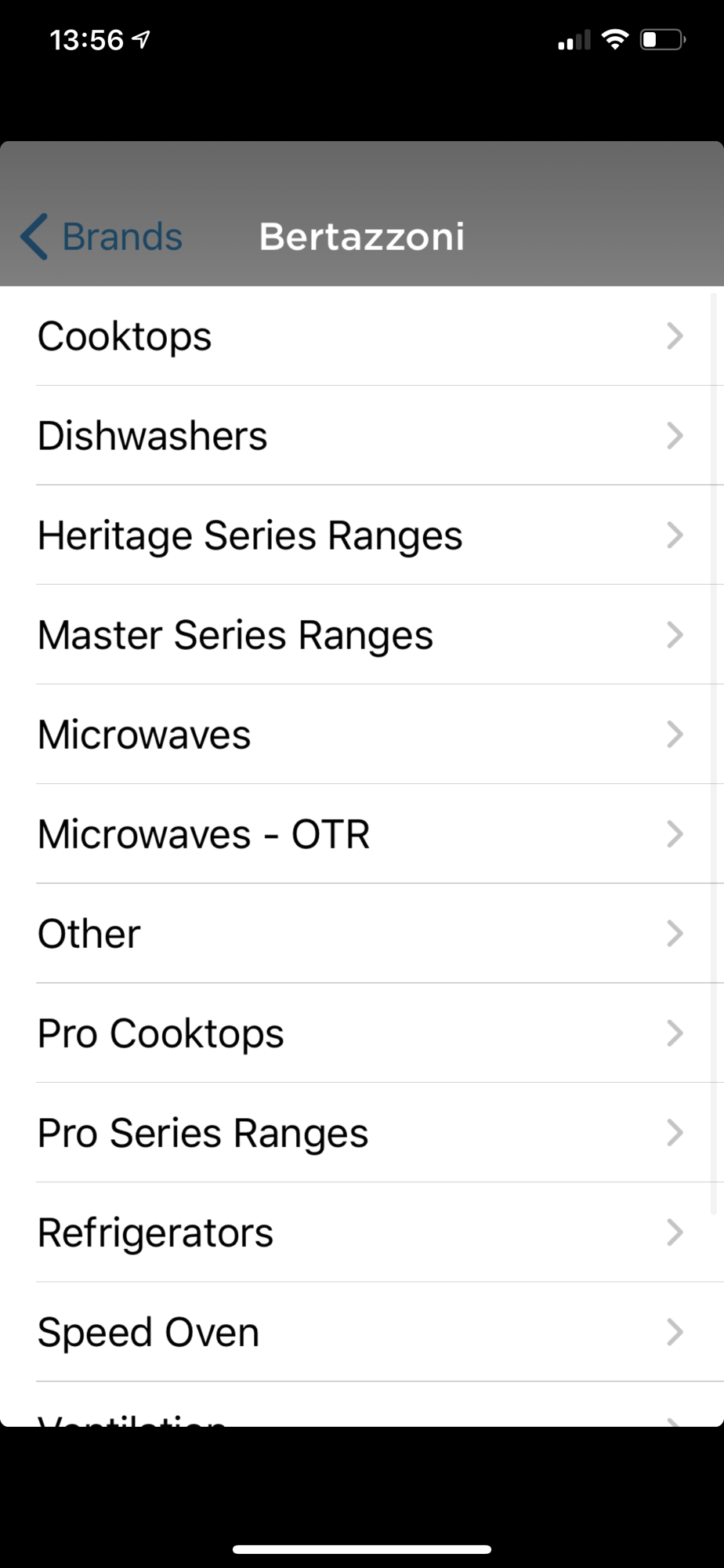
Task: Open the Dishwashers category
Action: point(362,435)
